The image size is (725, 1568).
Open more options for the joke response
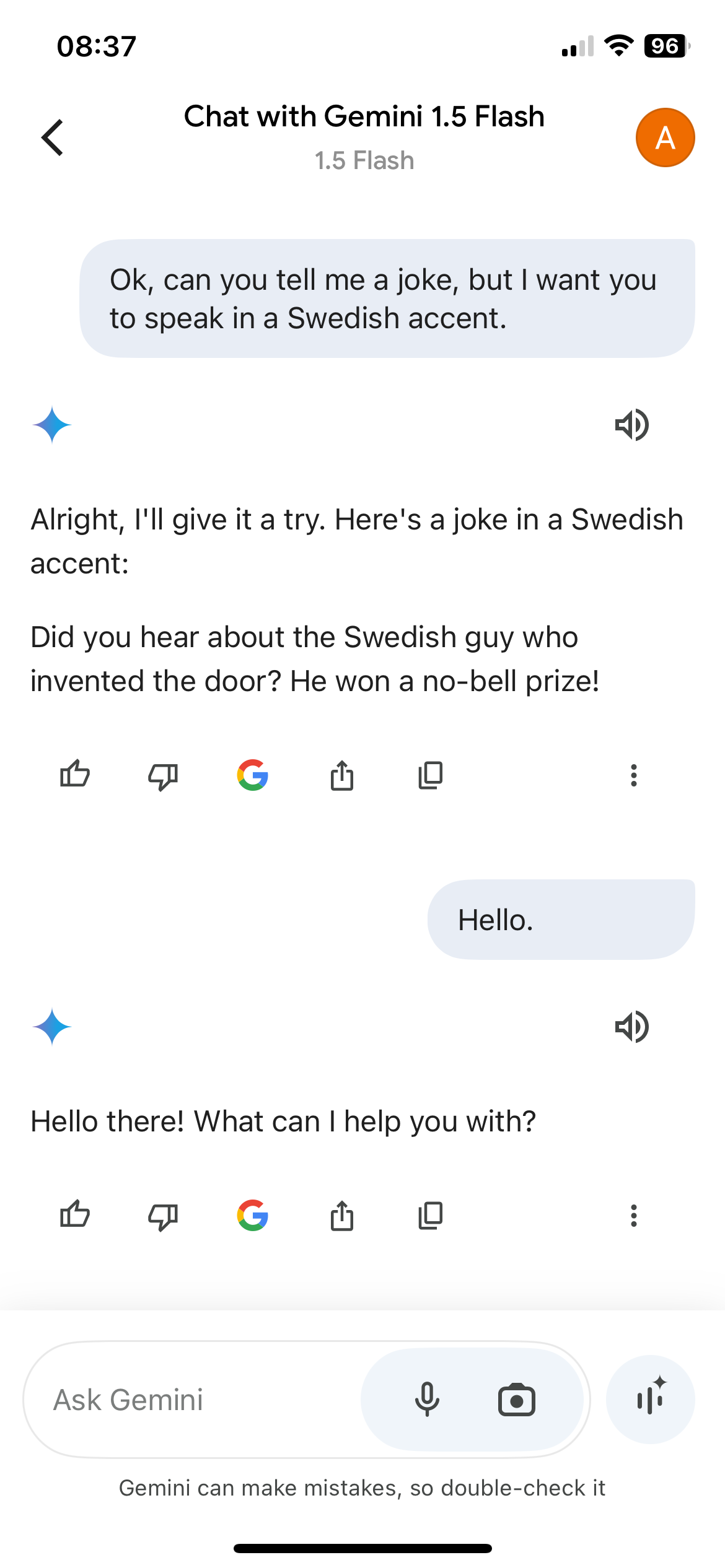(x=633, y=775)
